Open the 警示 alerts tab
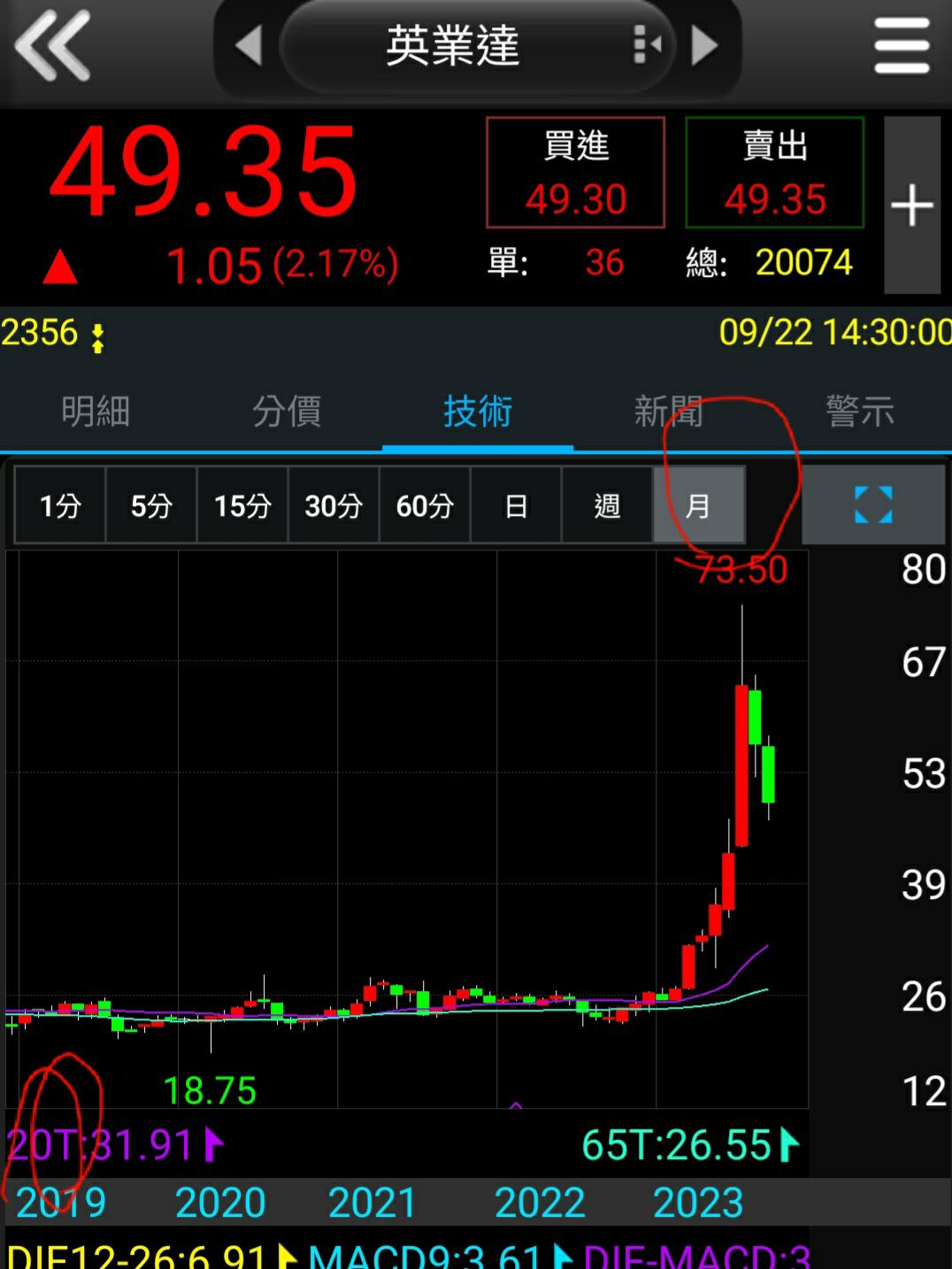Screen dimensions: 952x1269 (859, 411)
